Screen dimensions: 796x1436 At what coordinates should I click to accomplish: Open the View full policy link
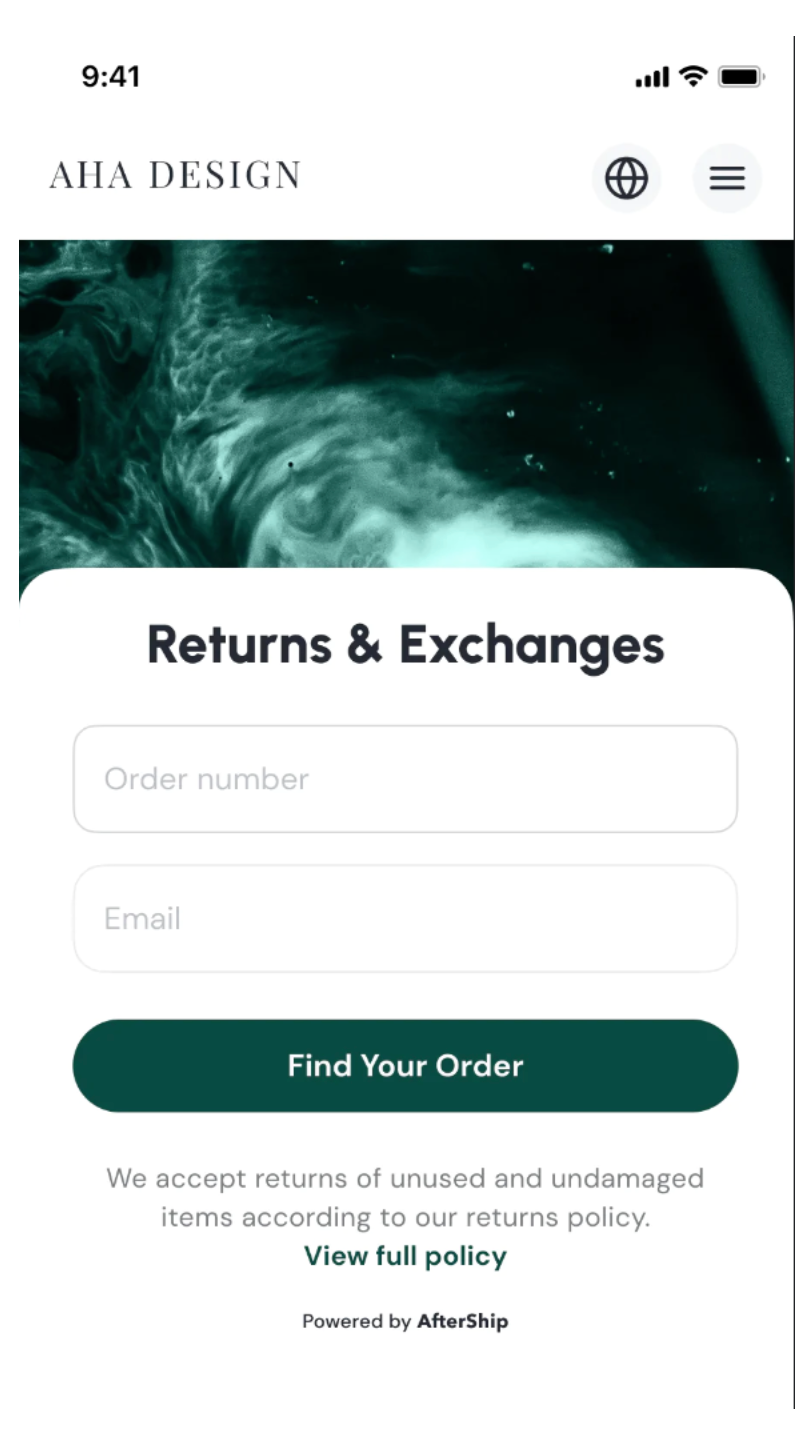tap(405, 1256)
